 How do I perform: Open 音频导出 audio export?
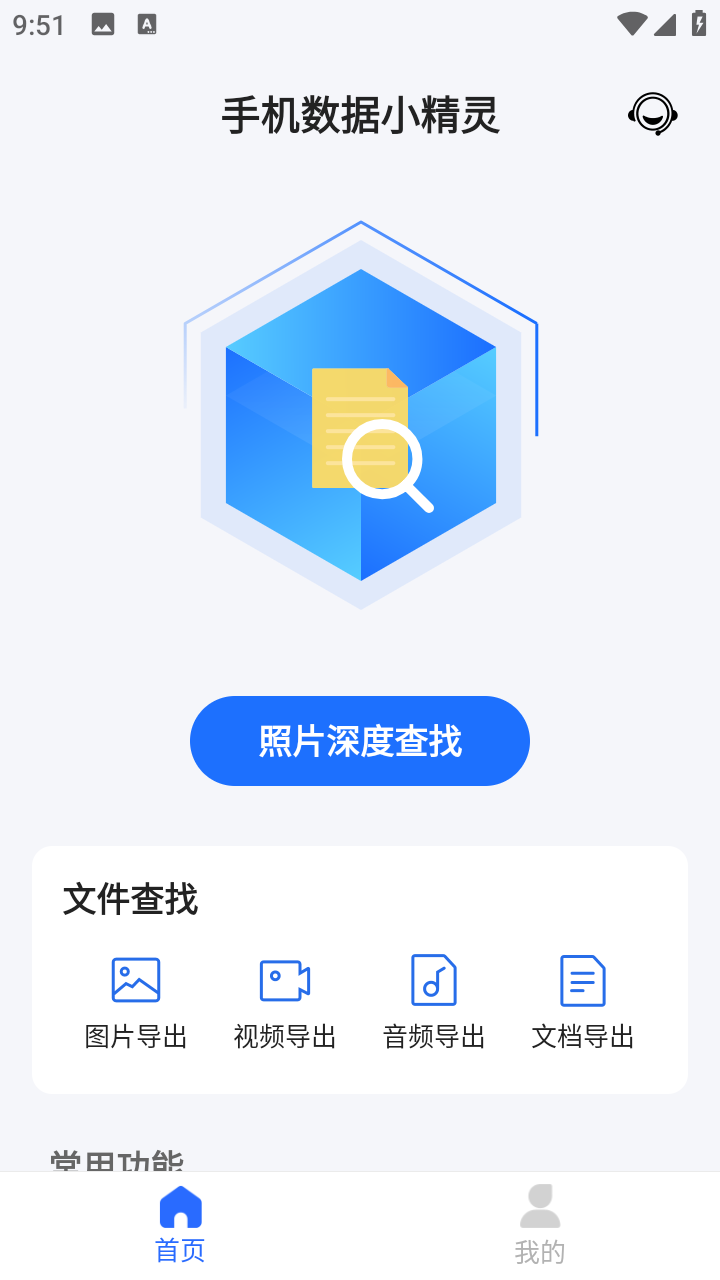pos(434,1003)
